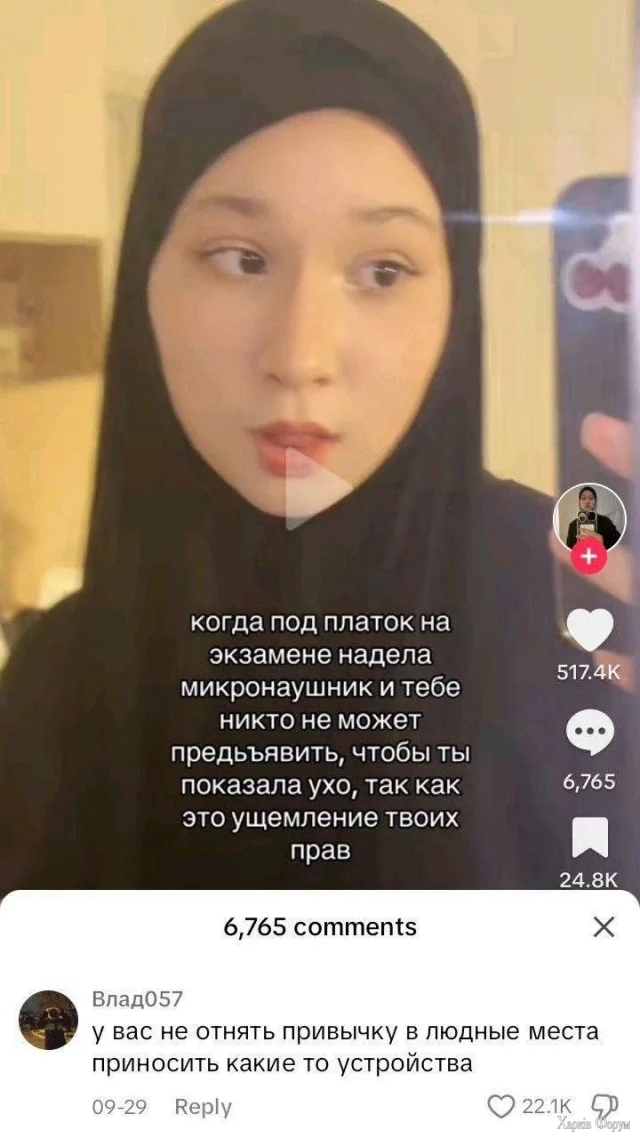
Task: Reply to Влад057's comment
Action: pyautogui.click(x=202, y=1107)
